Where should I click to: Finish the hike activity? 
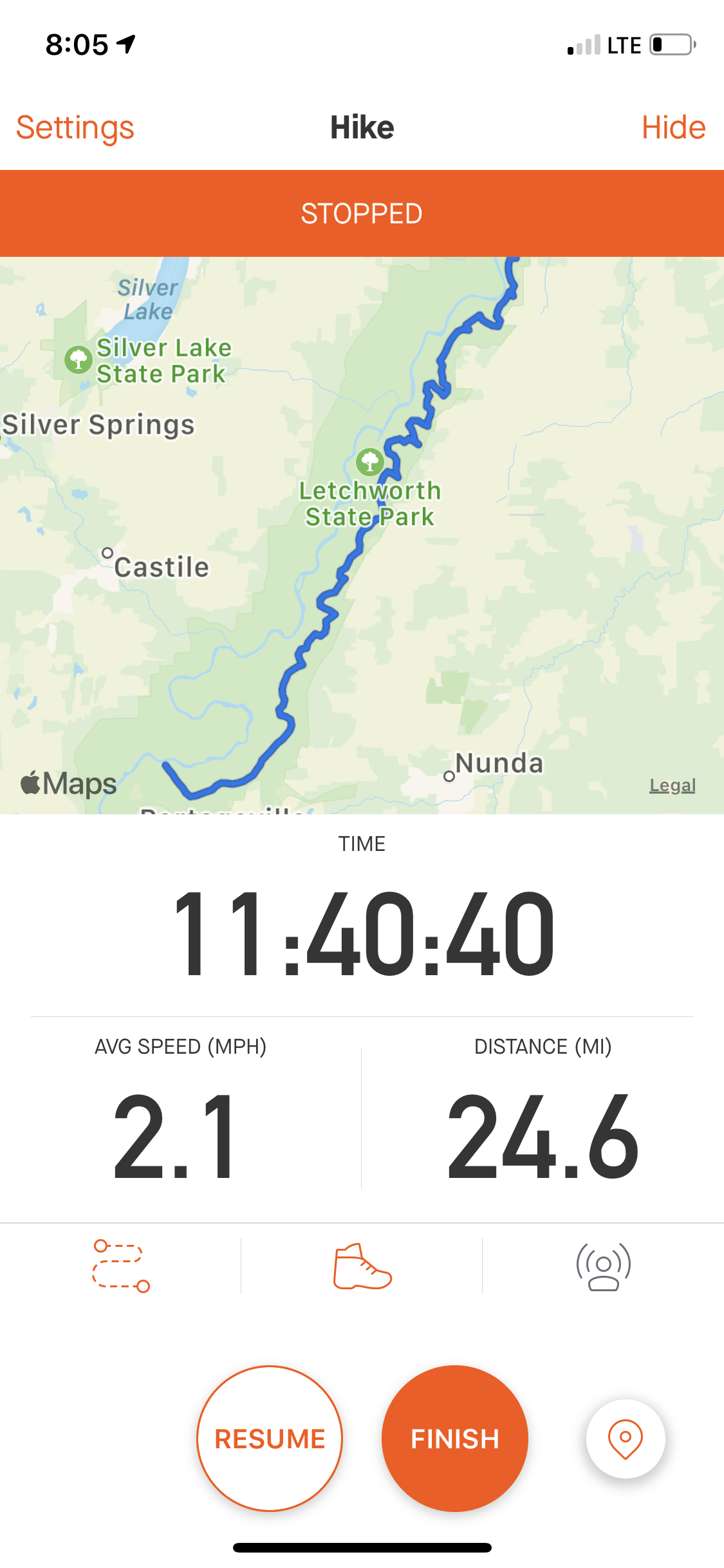pos(455,1439)
